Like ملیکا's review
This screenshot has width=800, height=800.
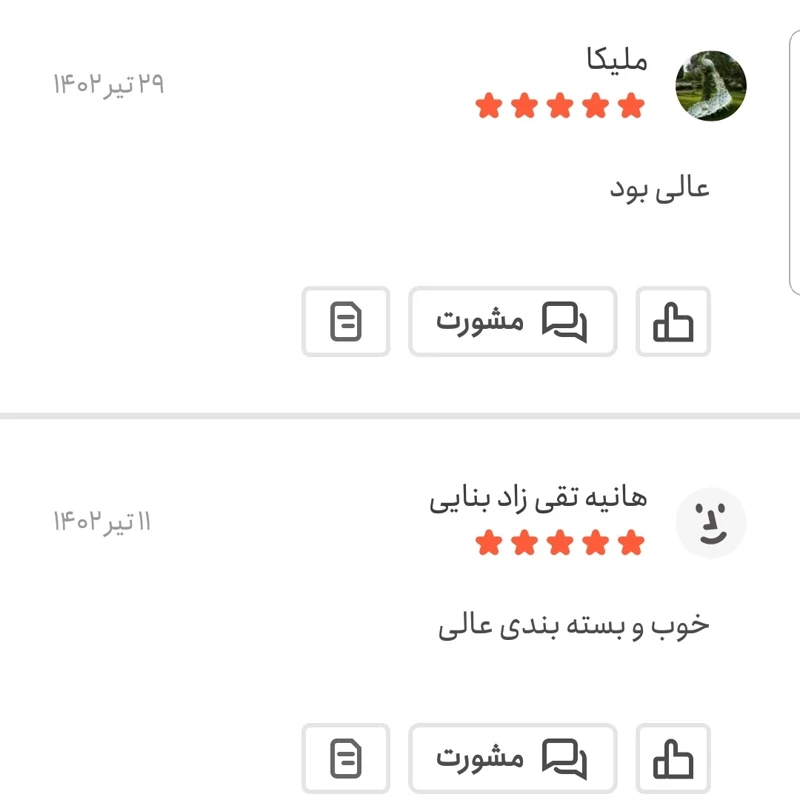point(673,321)
